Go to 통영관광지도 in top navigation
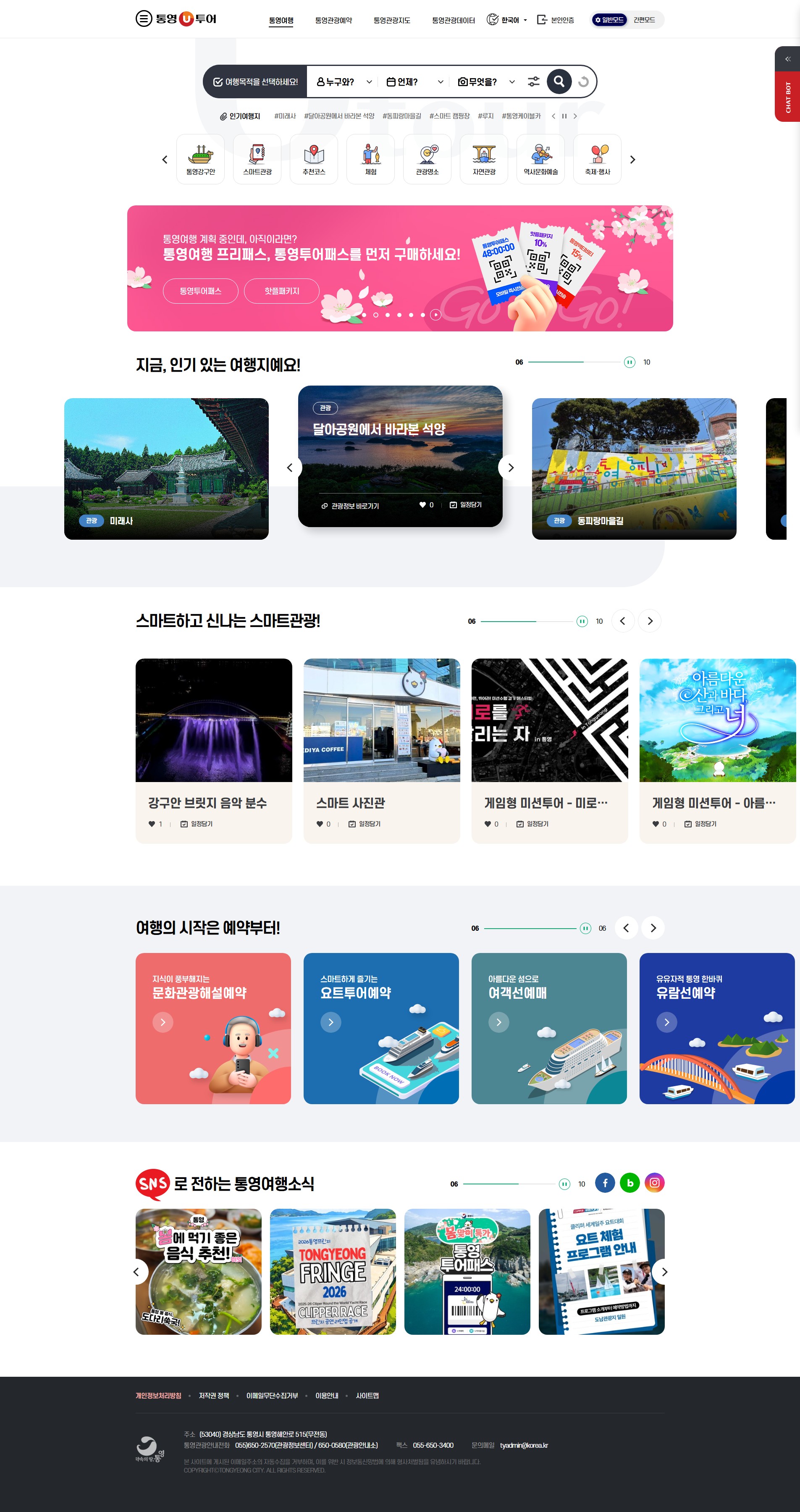 click(391, 21)
